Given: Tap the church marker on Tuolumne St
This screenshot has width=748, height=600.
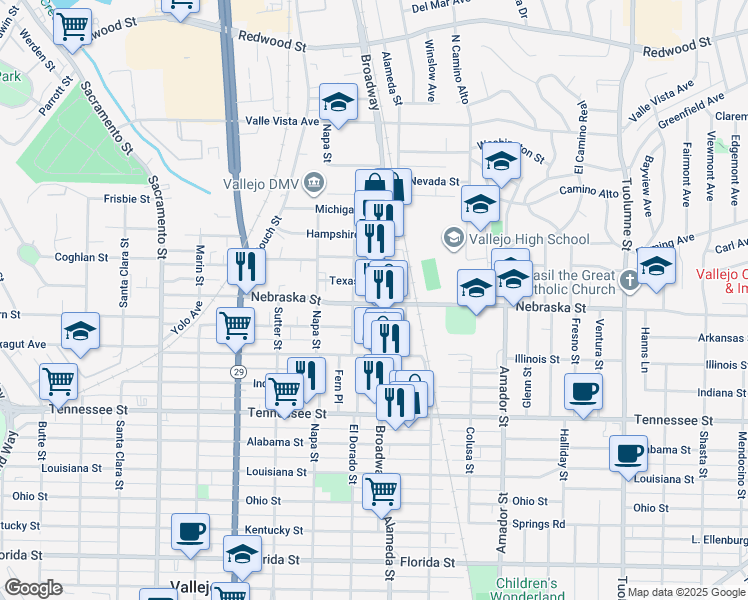Looking at the screenshot, I should pyautogui.click(x=629, y=280).
